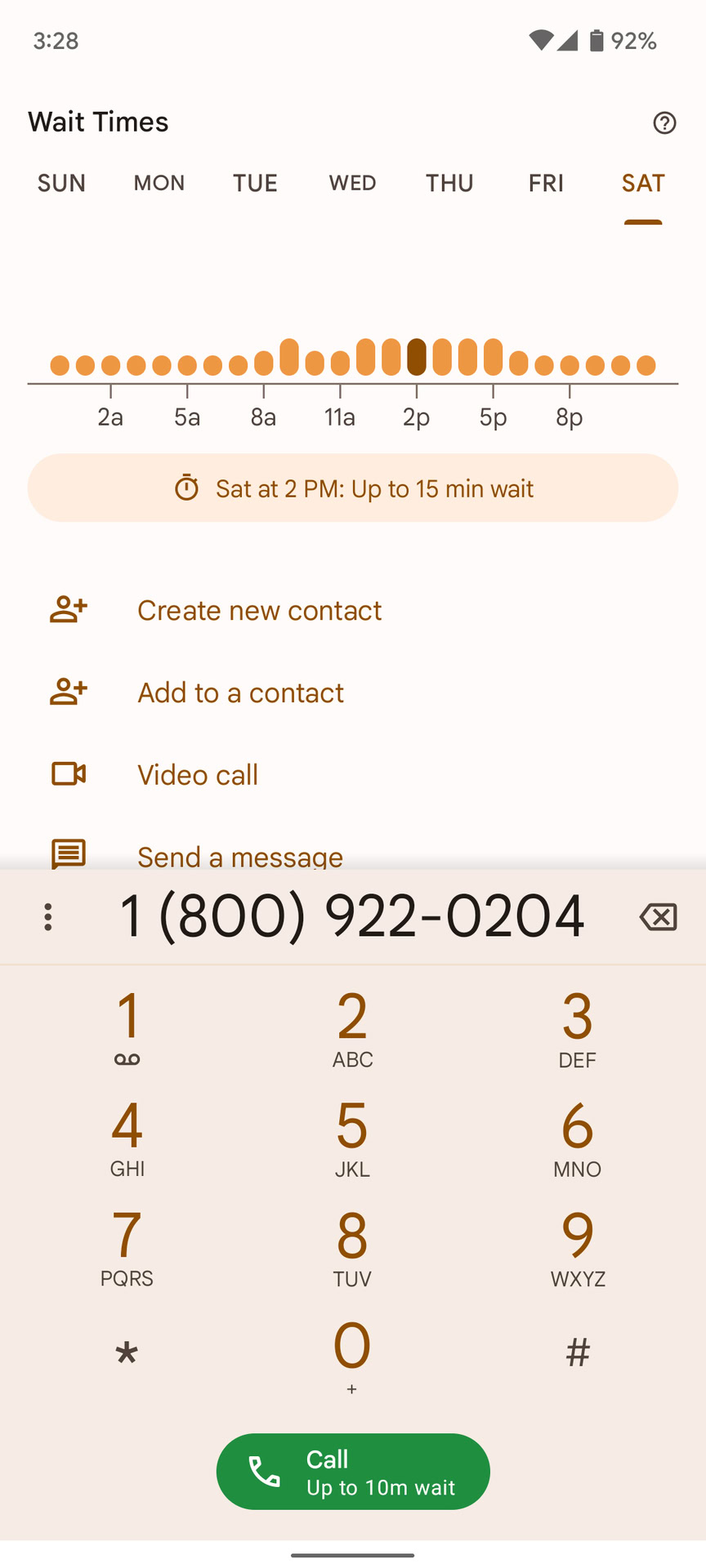Switch to the WED tab

(352, 183)
